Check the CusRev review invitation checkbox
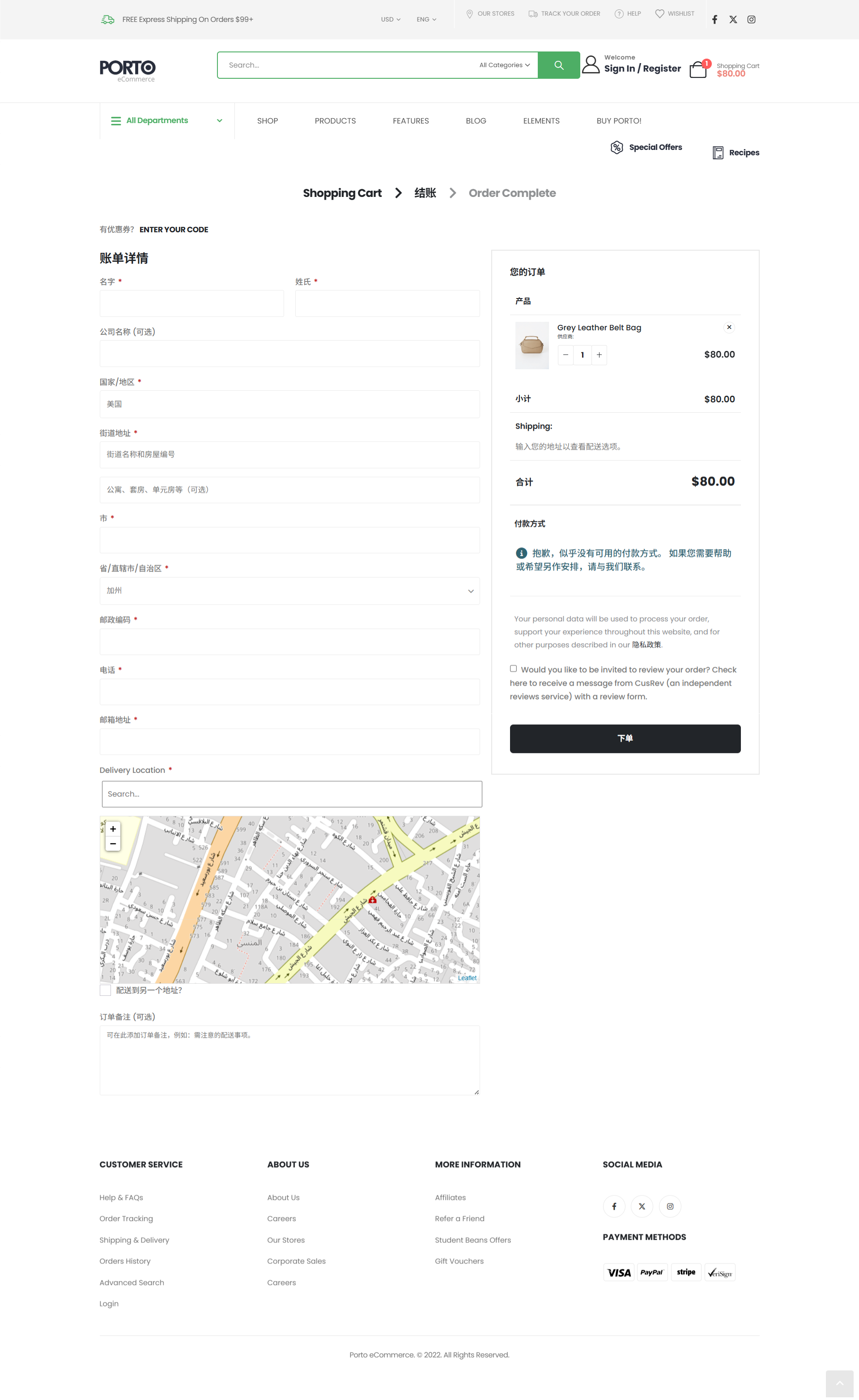 (x=513, y=669)
